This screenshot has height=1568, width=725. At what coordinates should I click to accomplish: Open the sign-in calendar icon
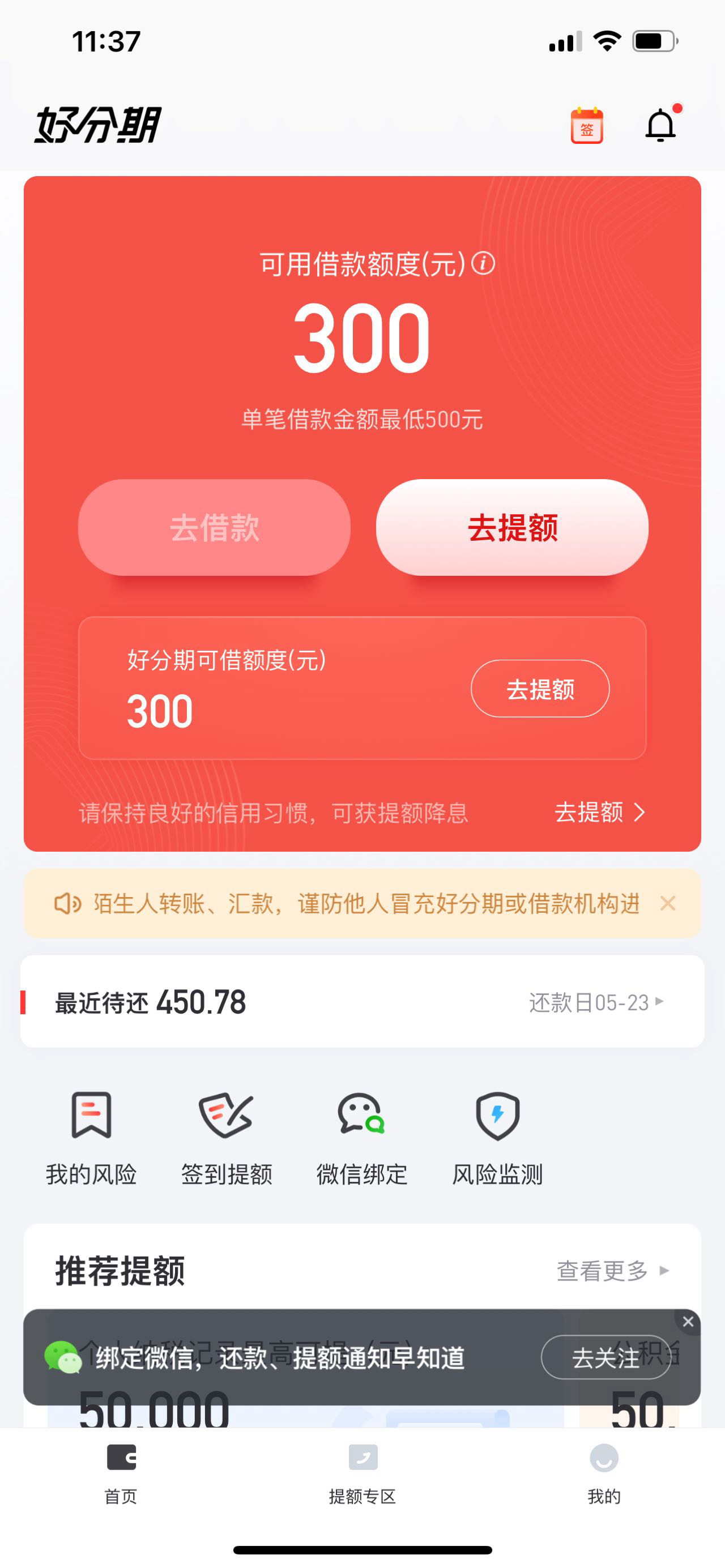586,125
